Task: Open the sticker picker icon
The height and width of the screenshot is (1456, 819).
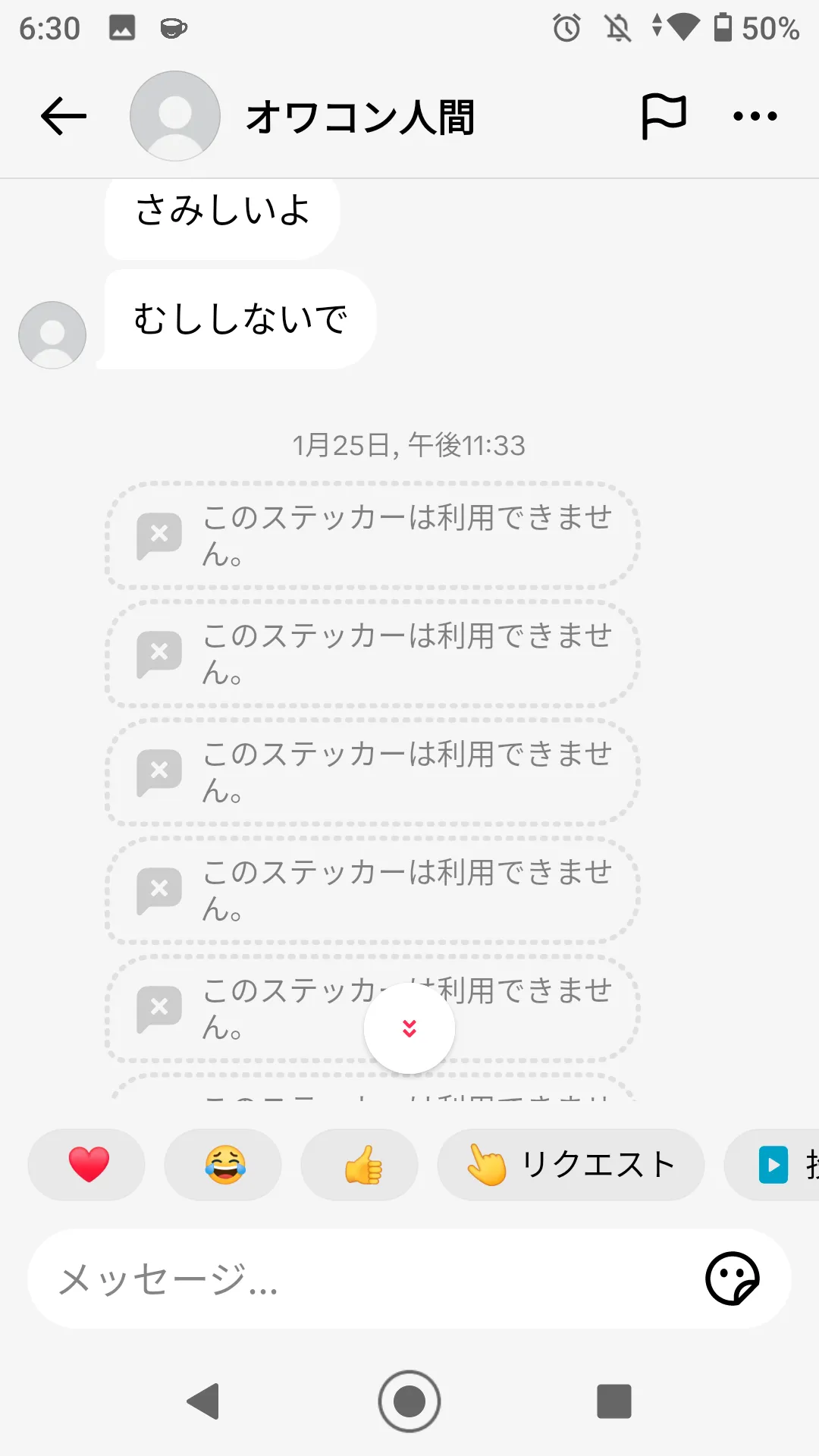Action: 732,1279
